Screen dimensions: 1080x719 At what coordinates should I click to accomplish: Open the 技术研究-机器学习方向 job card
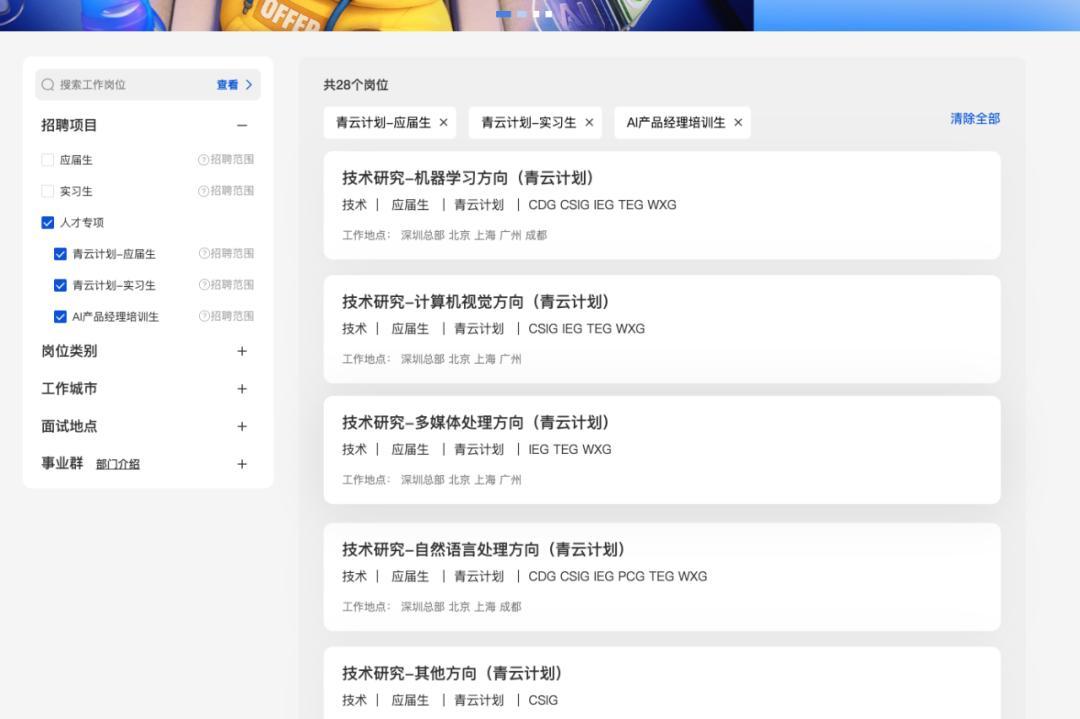pos(661,205)
